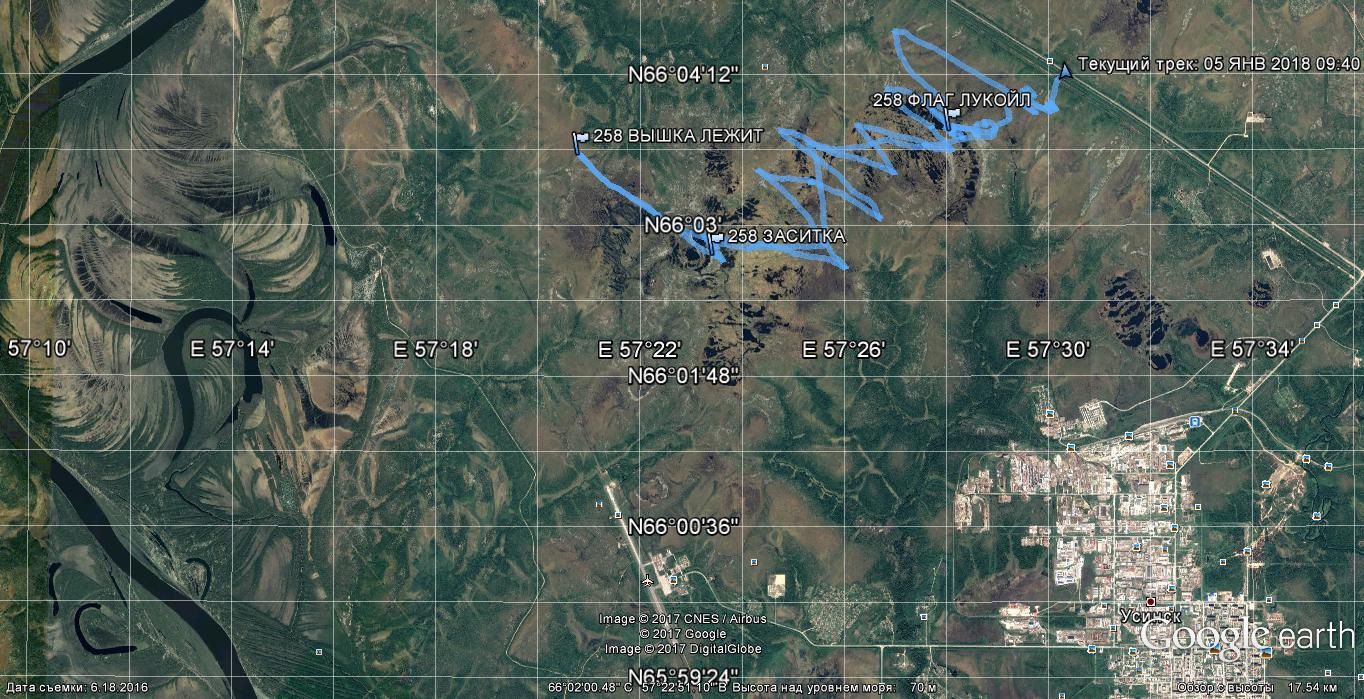The image size is (1364, 699).
Task: Open the Усинск city placemark
Action: 1150,602
